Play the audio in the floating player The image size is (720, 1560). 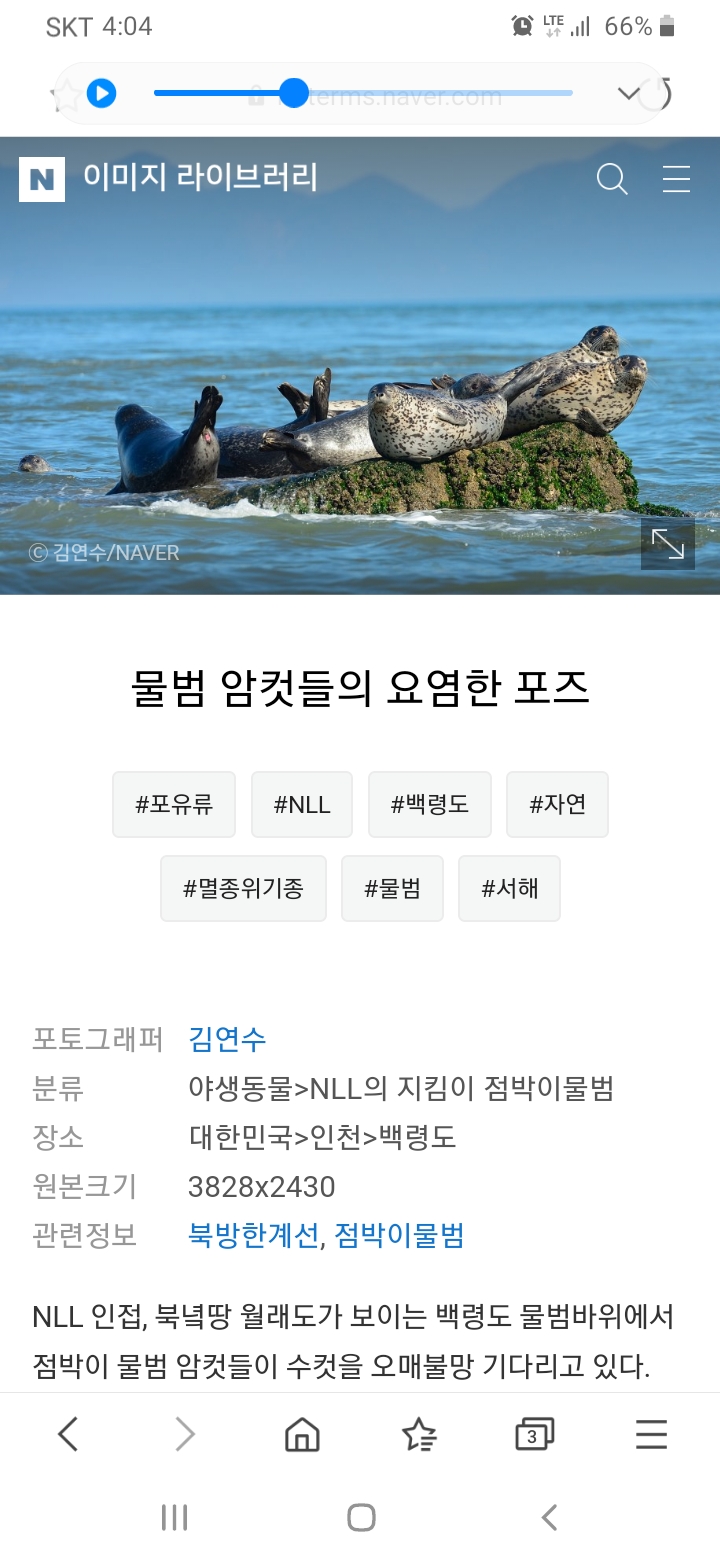tap(101, 94)
